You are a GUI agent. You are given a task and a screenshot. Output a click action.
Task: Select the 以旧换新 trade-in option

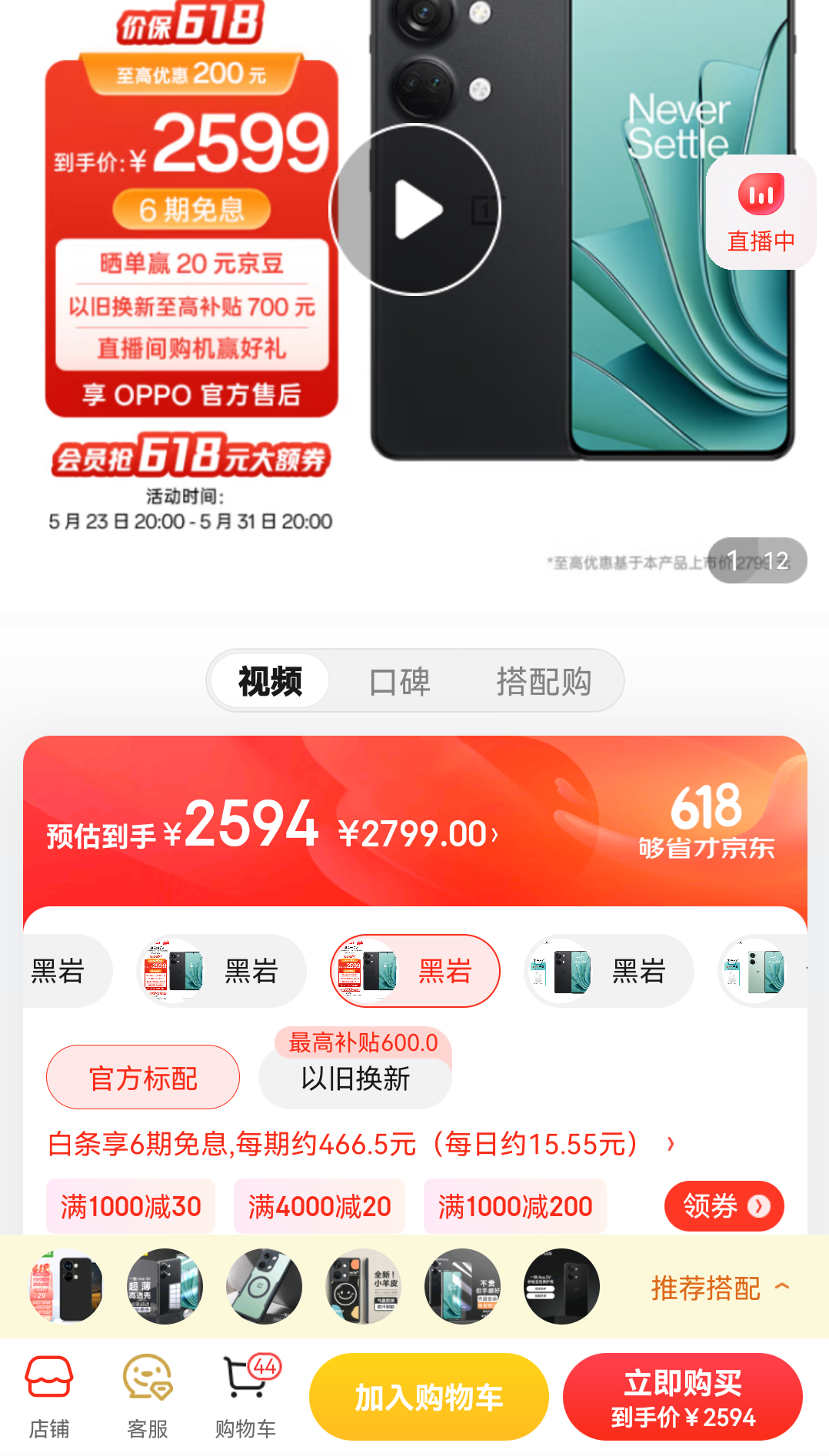[x=355, y=1079]
